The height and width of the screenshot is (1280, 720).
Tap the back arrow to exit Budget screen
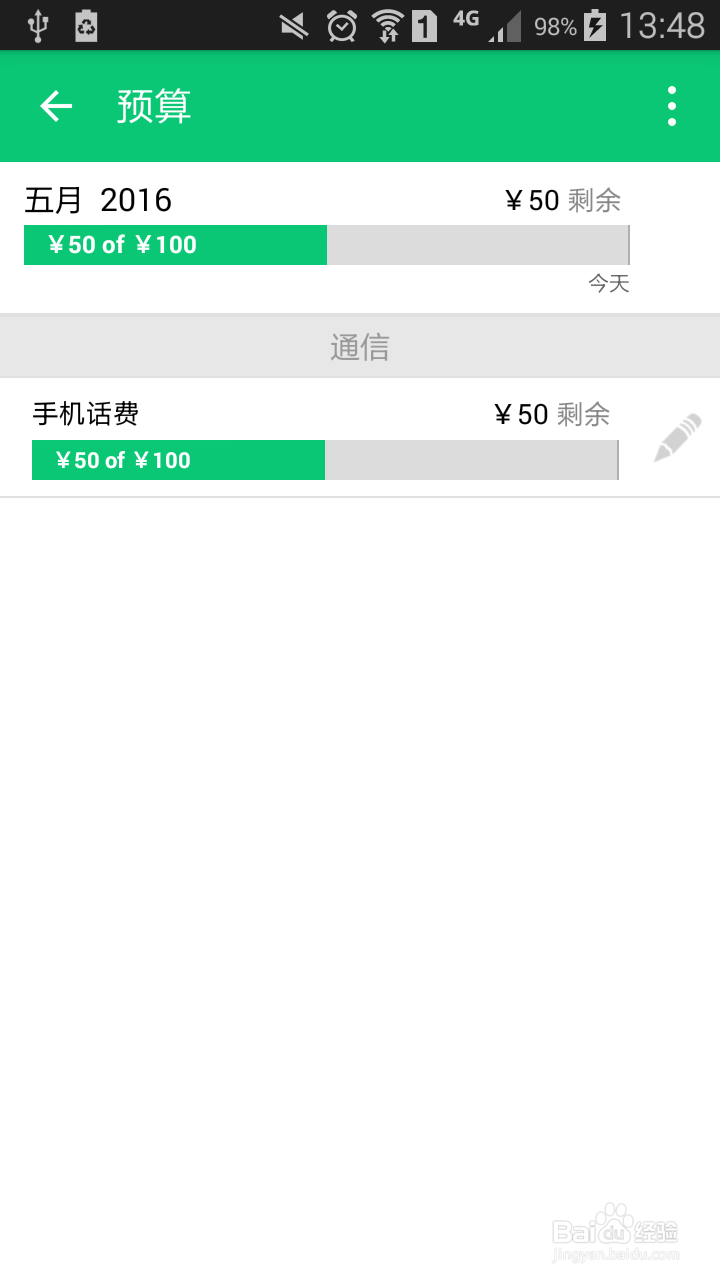tap(56, 106)
